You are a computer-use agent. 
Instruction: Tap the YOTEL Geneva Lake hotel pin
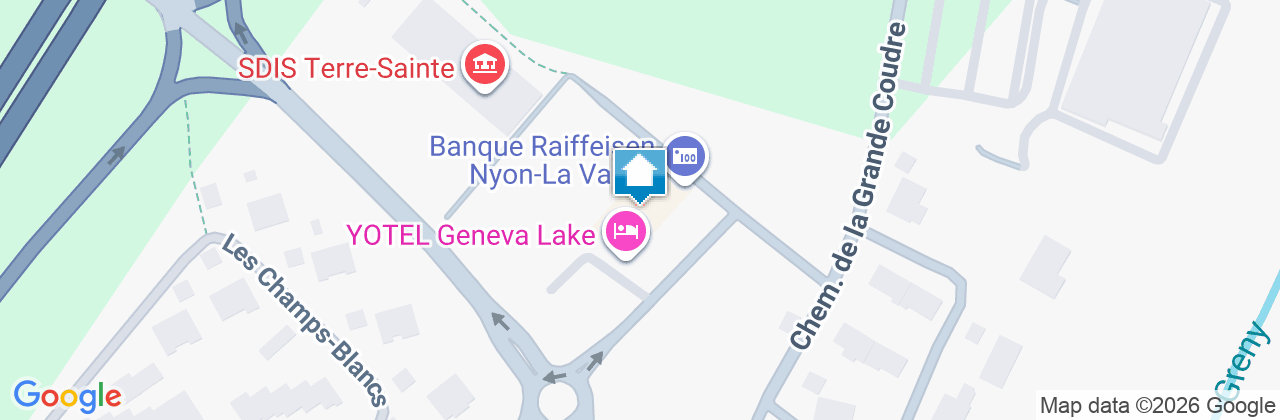coord(627,232)
